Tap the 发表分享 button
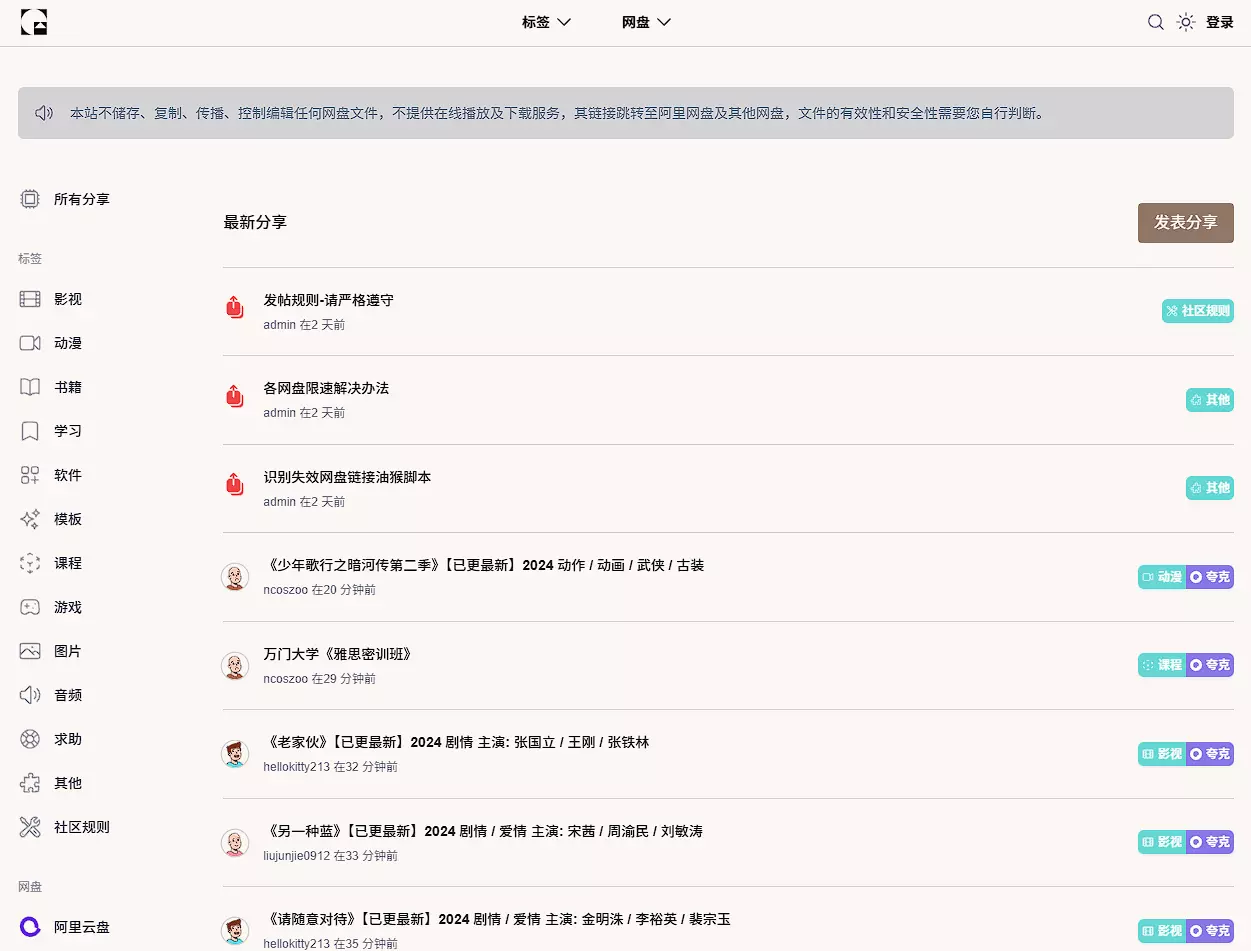Screen dimensions: 1251x951 [1185, 223]
